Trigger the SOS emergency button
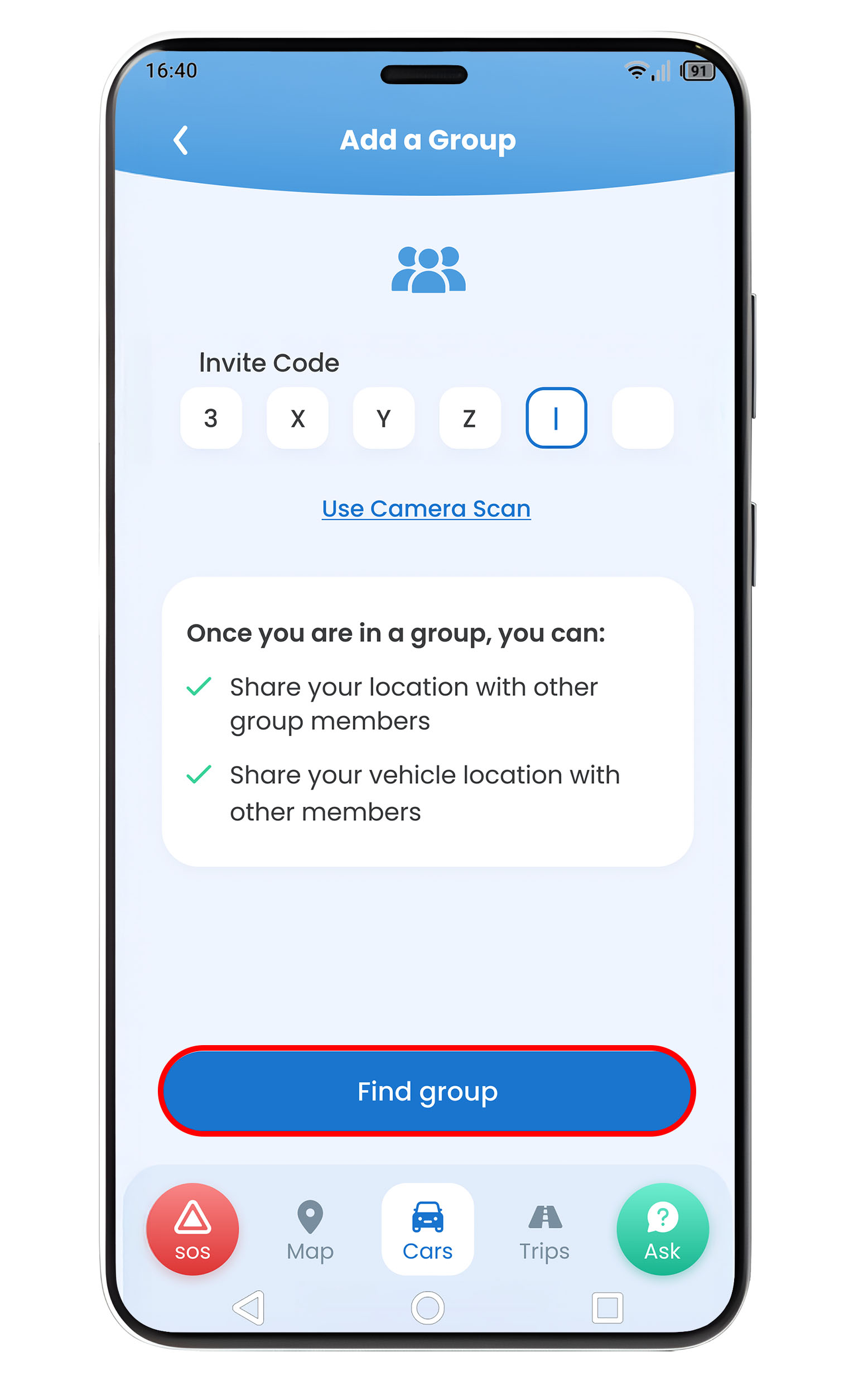868x1395 pixels. tap(192, 1229)
